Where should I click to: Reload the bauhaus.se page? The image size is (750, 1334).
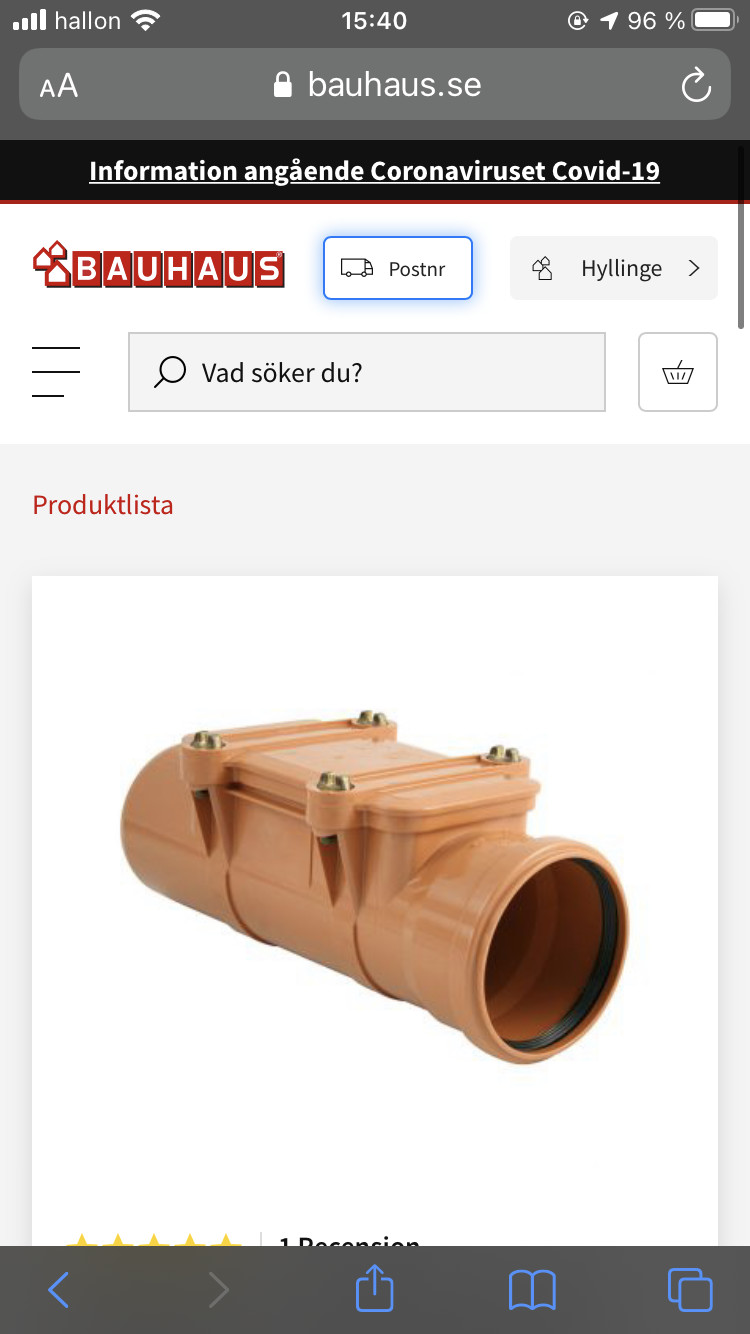[695, 85]
